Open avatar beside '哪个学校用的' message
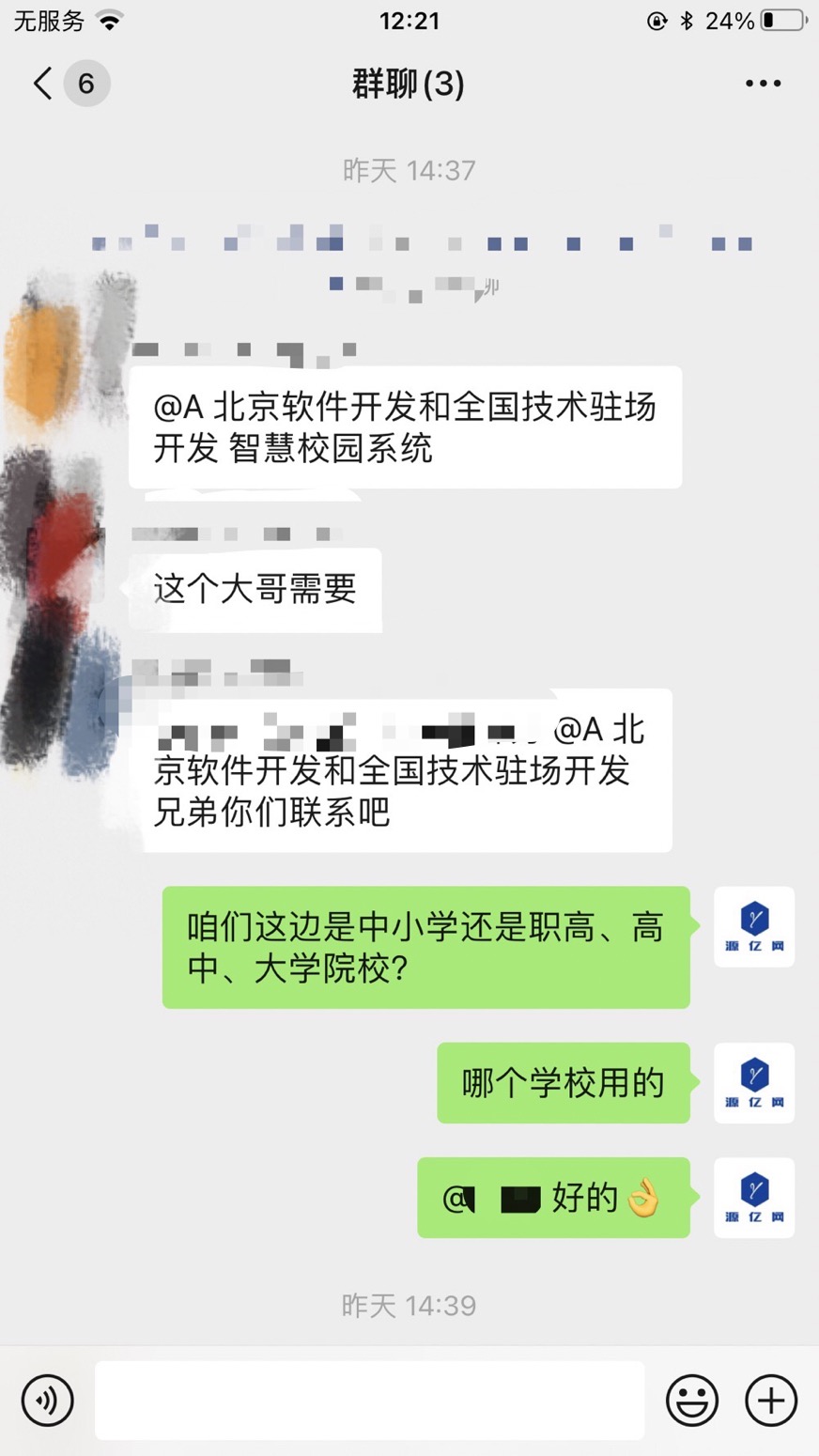 click(754, 1083)
